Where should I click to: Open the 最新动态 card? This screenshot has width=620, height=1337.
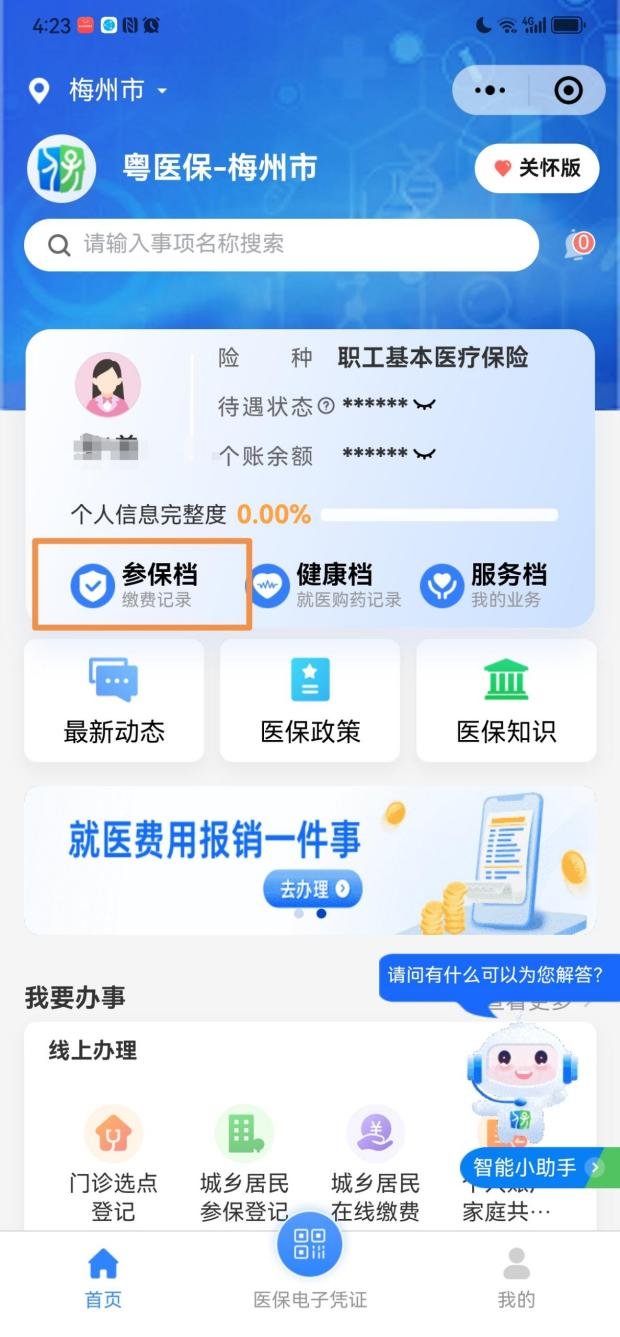pos(114,701)
